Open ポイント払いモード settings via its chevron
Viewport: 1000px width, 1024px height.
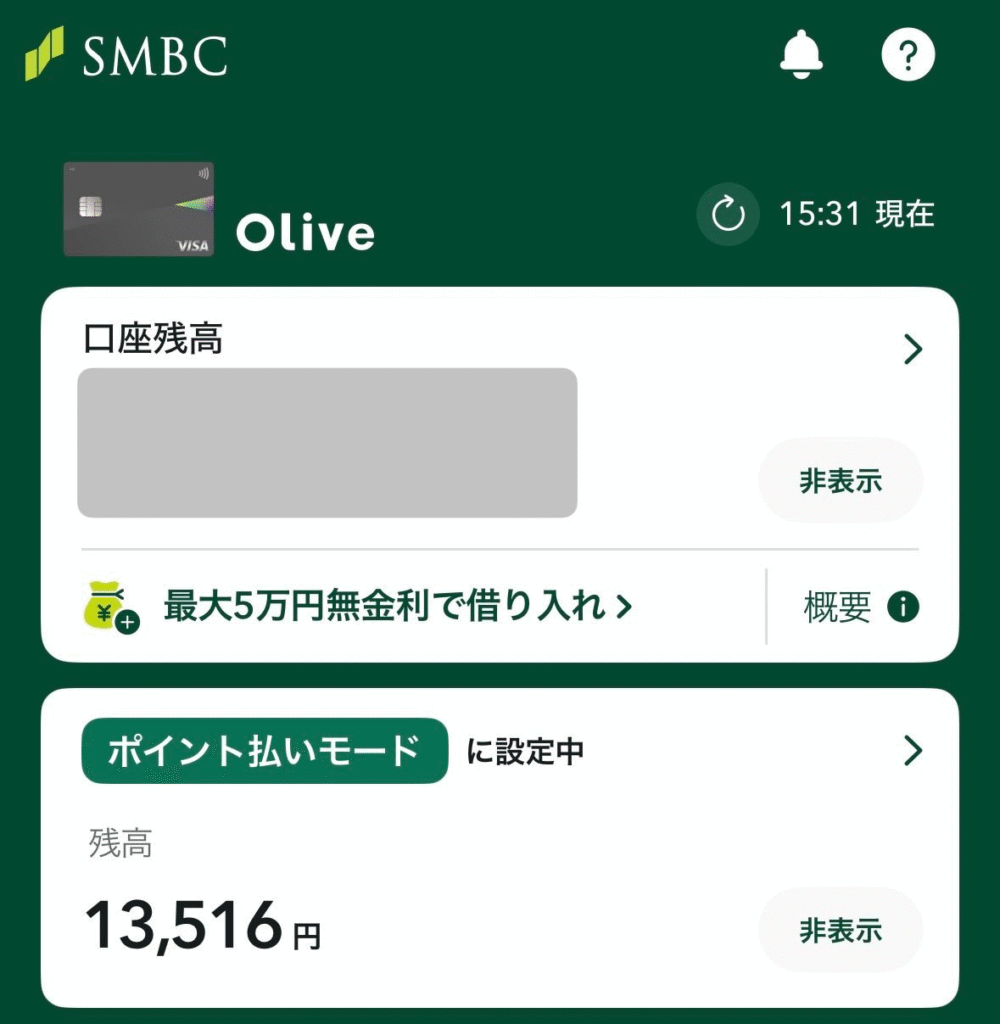912,751
